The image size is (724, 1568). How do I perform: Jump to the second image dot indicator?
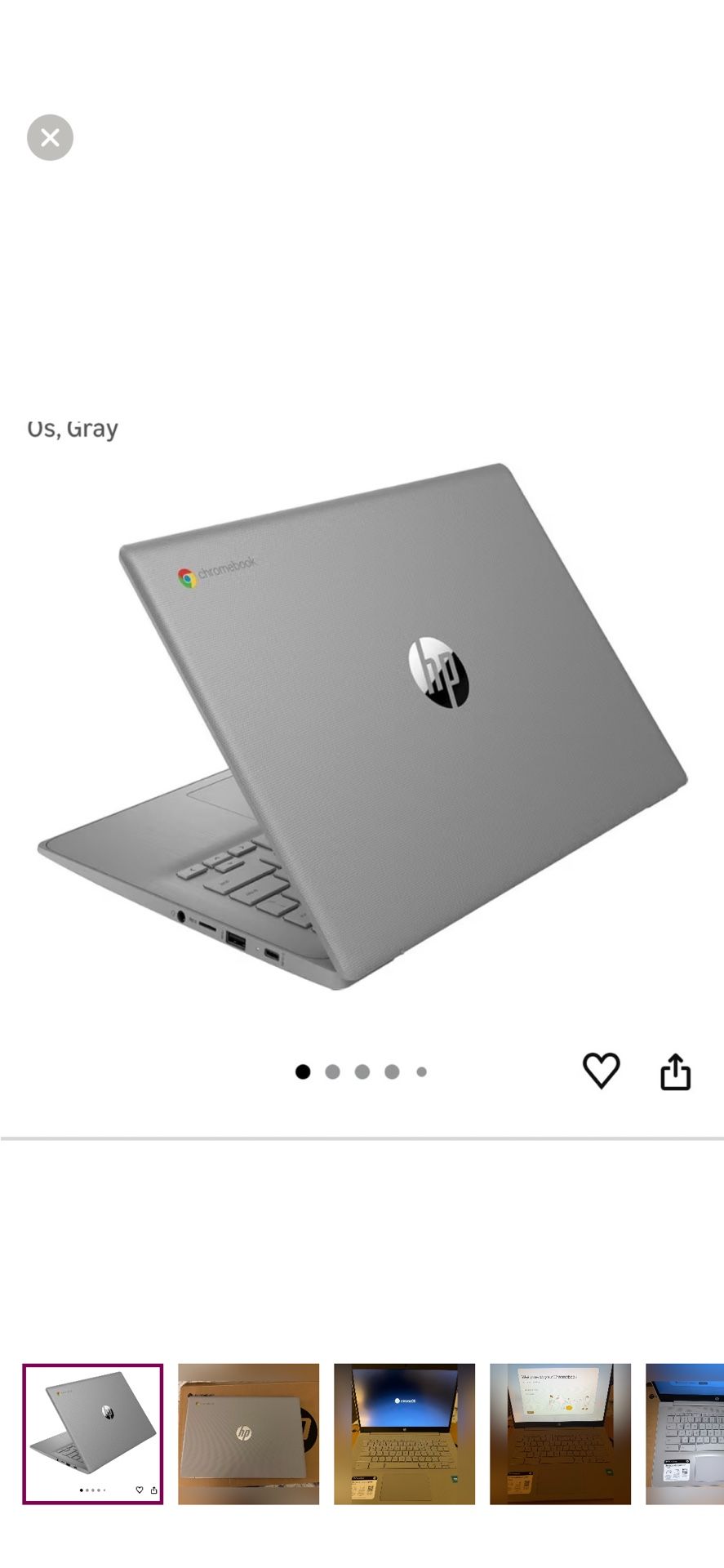(332, 1071)
